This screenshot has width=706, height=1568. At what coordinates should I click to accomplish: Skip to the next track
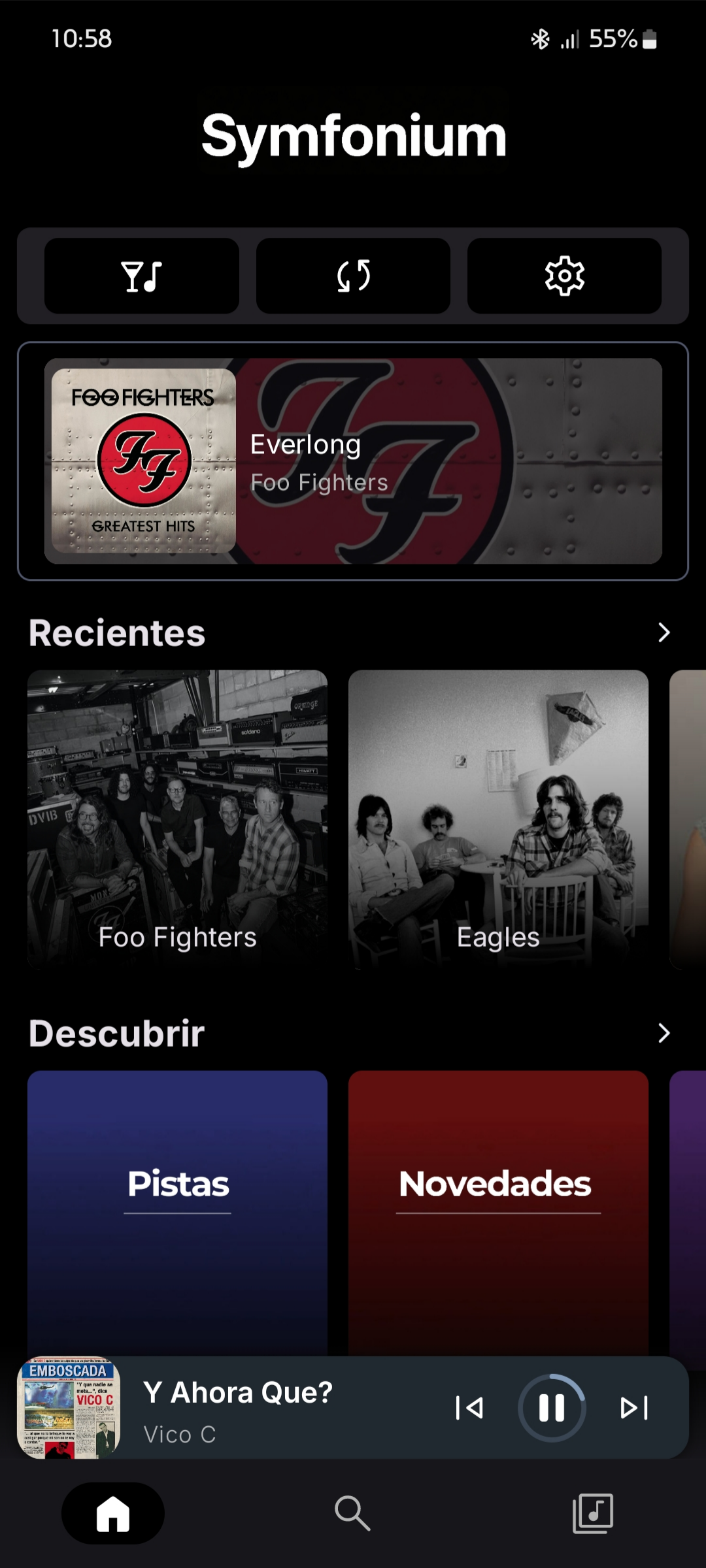[634, 1408]
